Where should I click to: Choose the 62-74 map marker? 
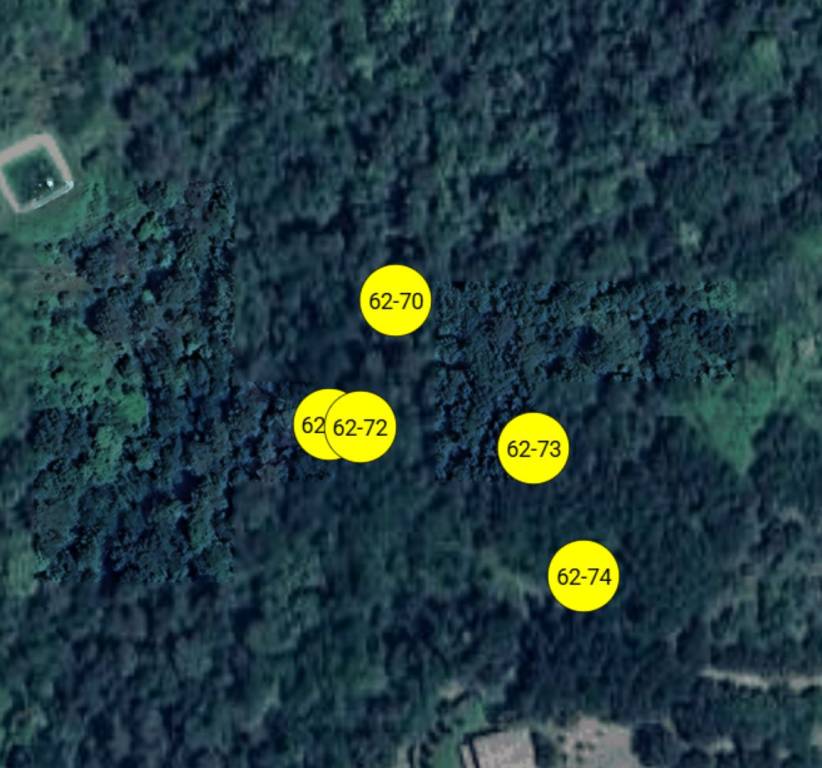coord(583,576)
